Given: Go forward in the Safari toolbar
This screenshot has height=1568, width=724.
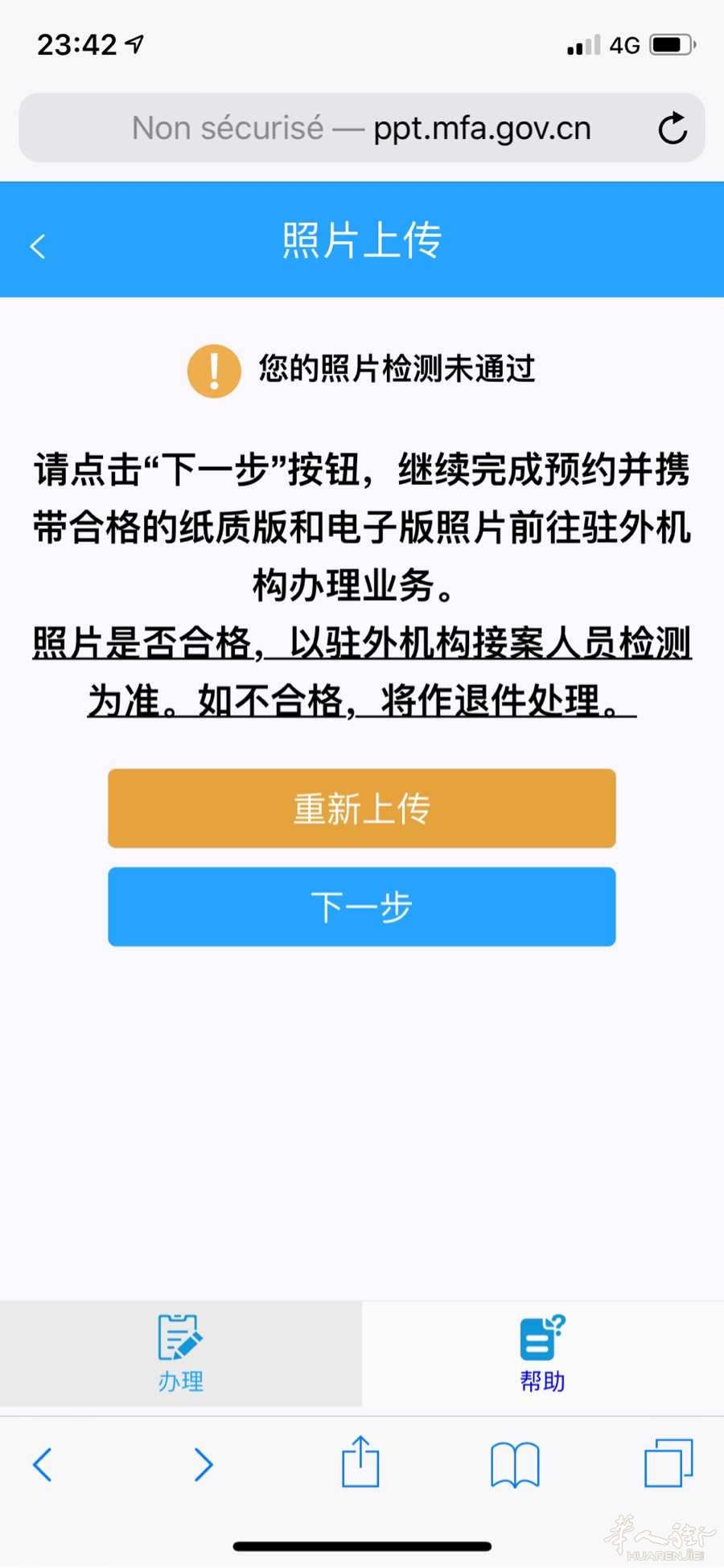Looking at the screenshot, I should (204, 1464).
